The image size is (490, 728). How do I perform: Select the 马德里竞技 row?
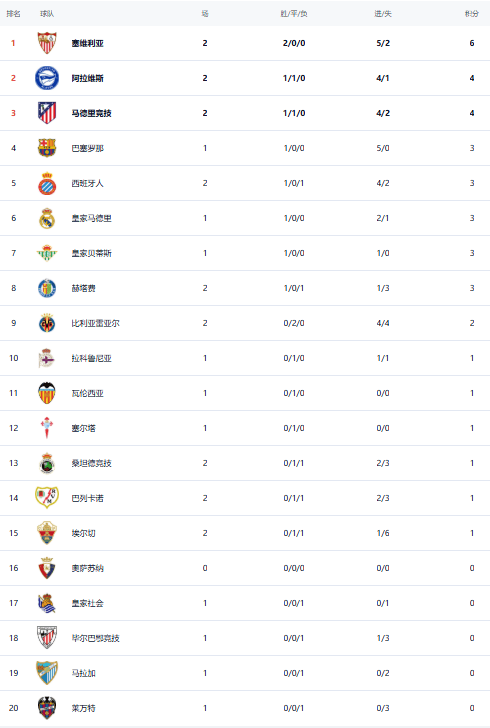coord(245,113)
